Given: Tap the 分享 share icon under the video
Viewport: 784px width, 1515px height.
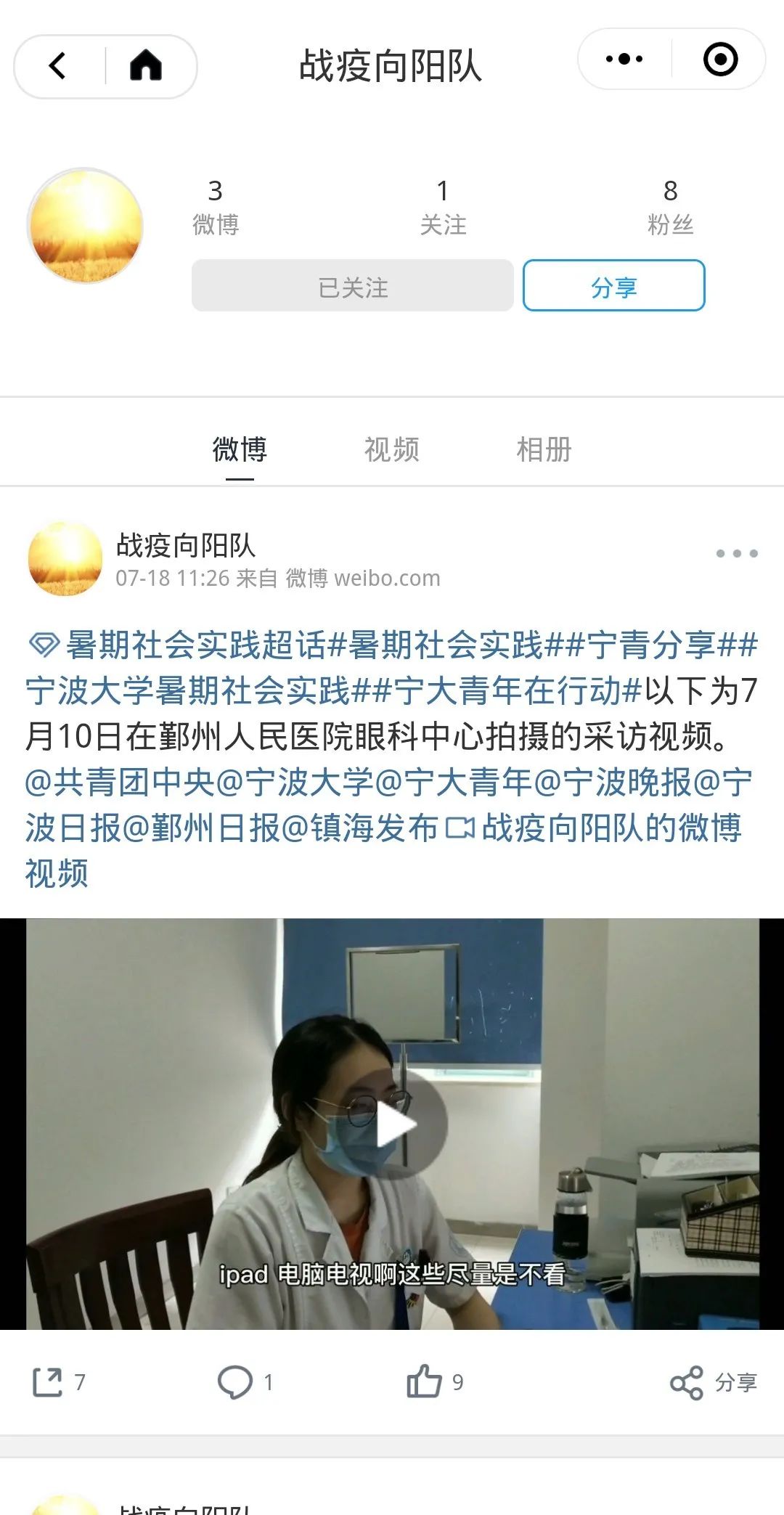Looking at the screenshot, I should click(714, 1382).
